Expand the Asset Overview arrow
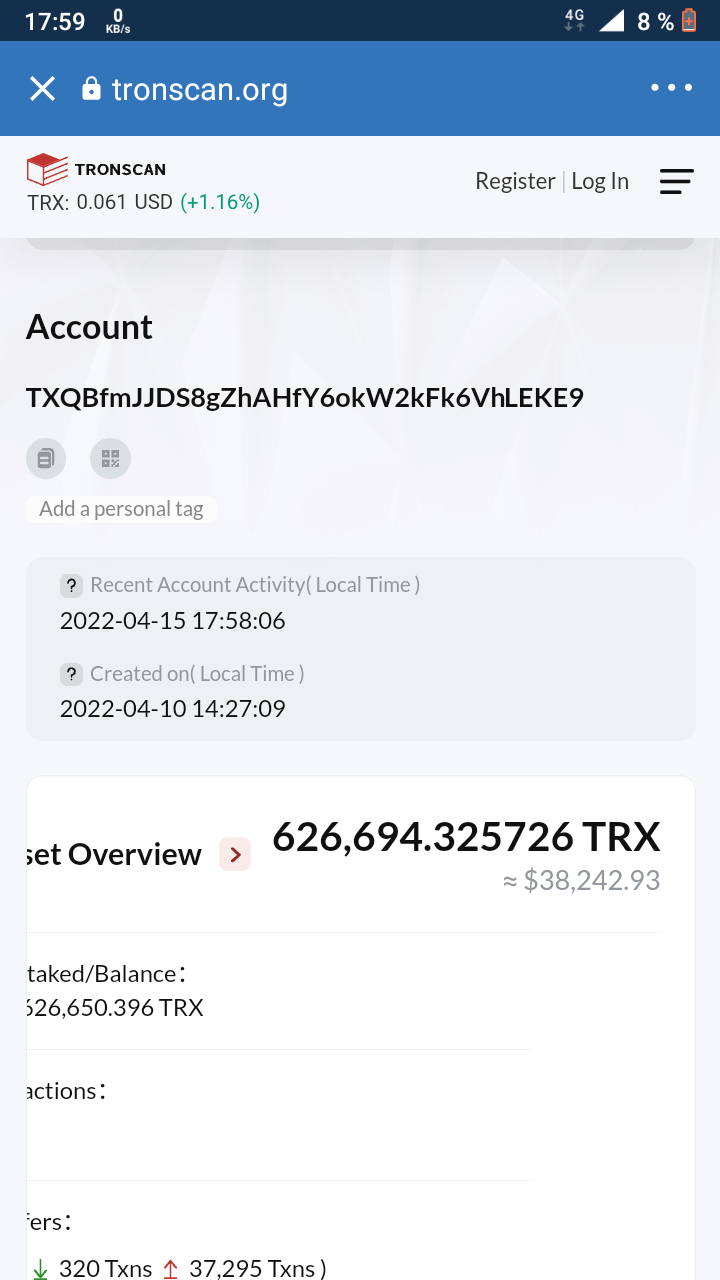Screen dimensions: 720x1280 (x=235, y=855)
